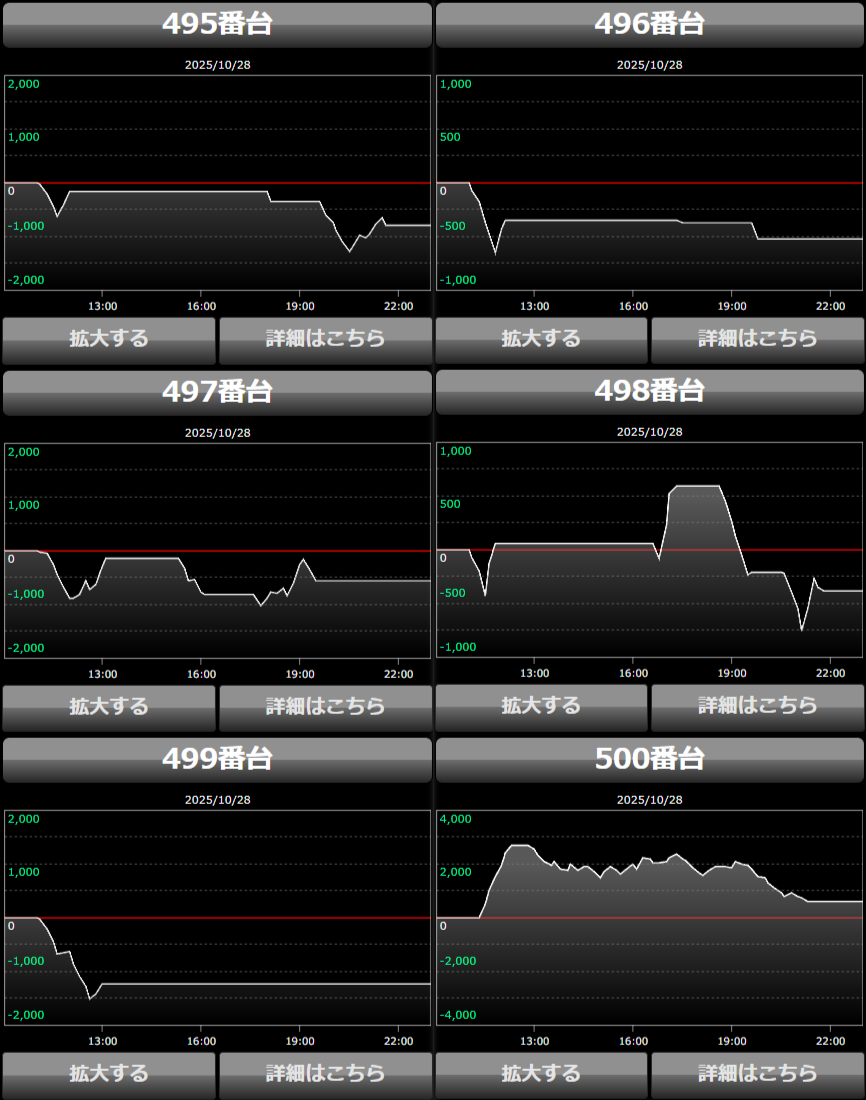Select the 495番台 header bar
Screen dimensions: 866x1100
pyautogui.click(x=217, y=25)
